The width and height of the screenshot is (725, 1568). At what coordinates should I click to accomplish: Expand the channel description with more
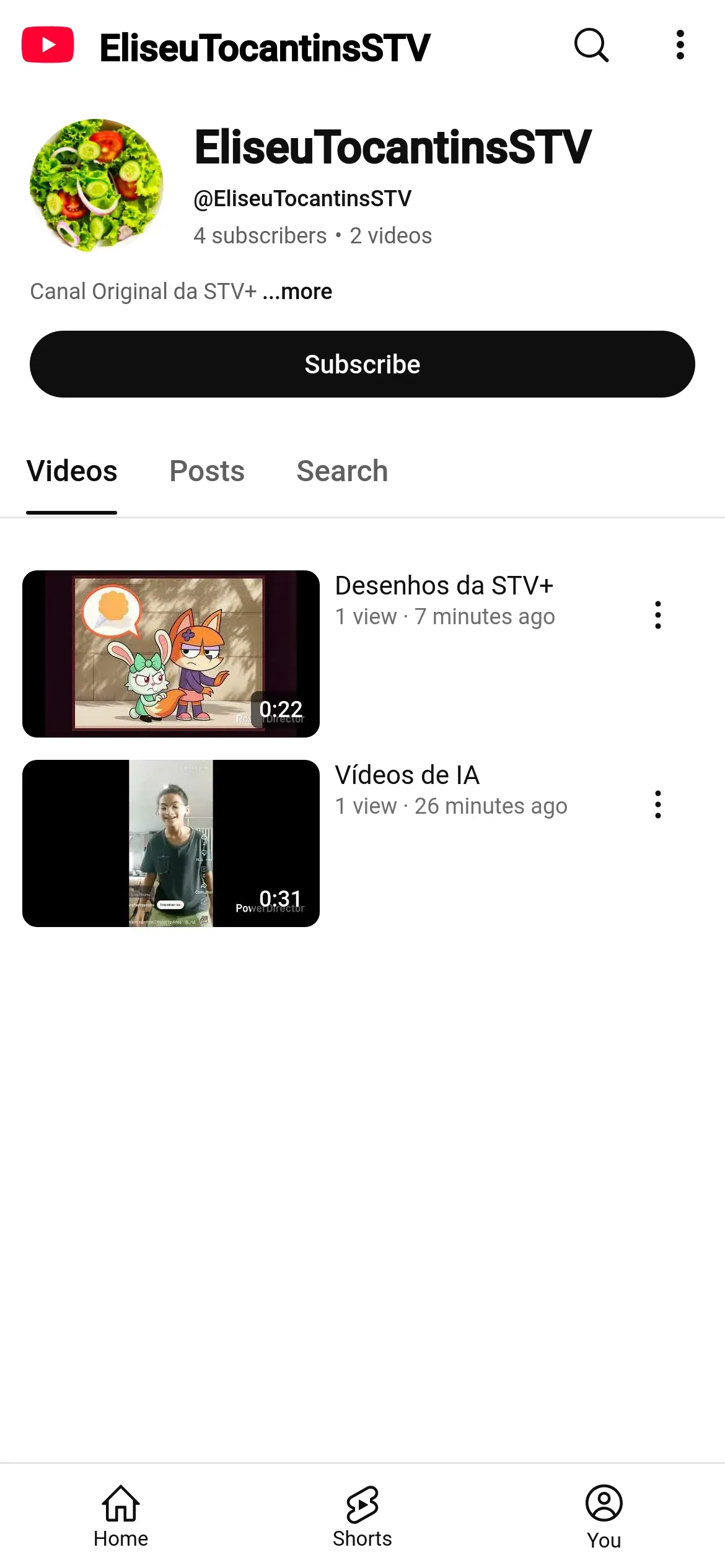[297, 292]
